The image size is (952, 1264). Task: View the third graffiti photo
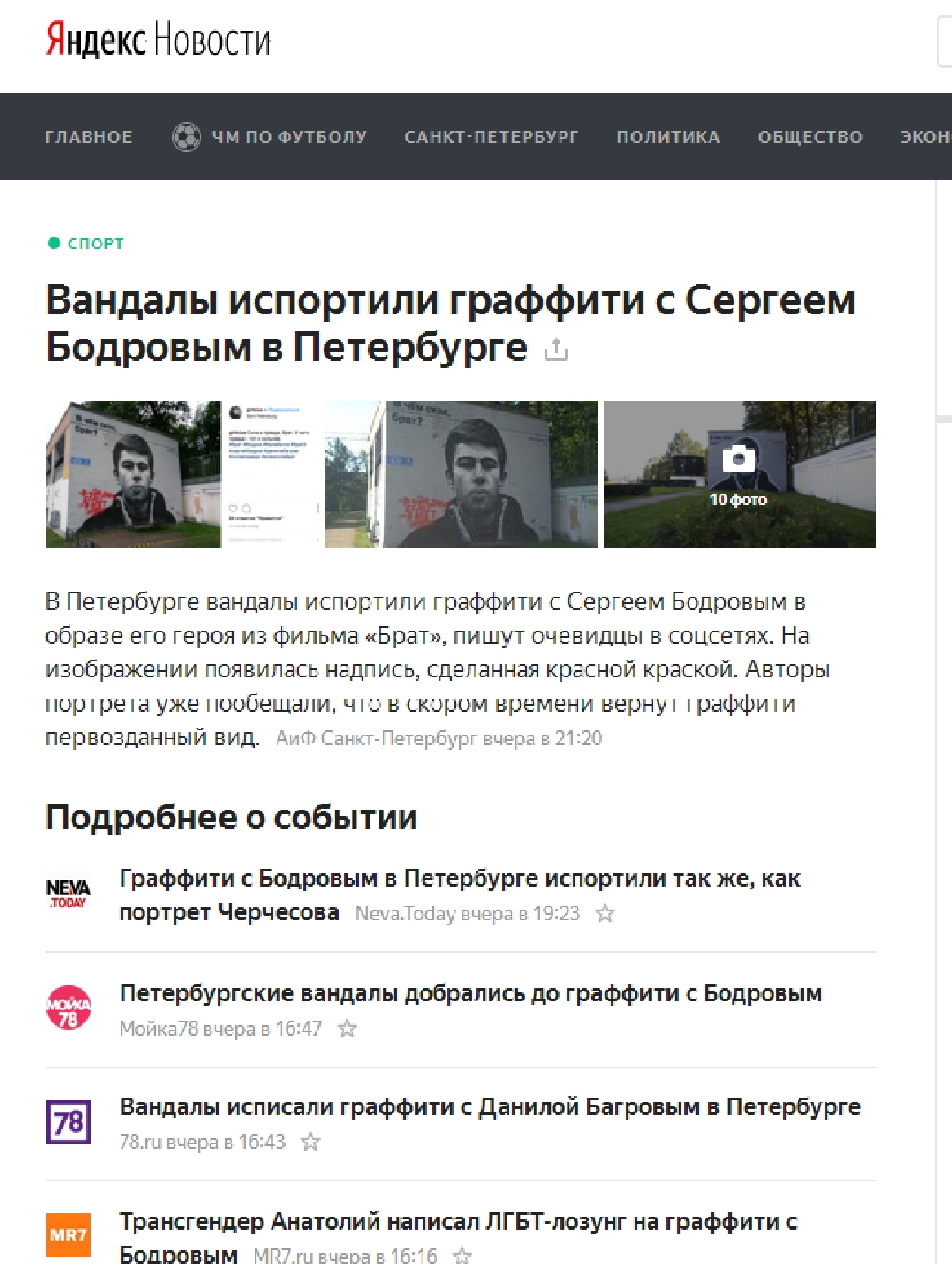click(462, 473)
